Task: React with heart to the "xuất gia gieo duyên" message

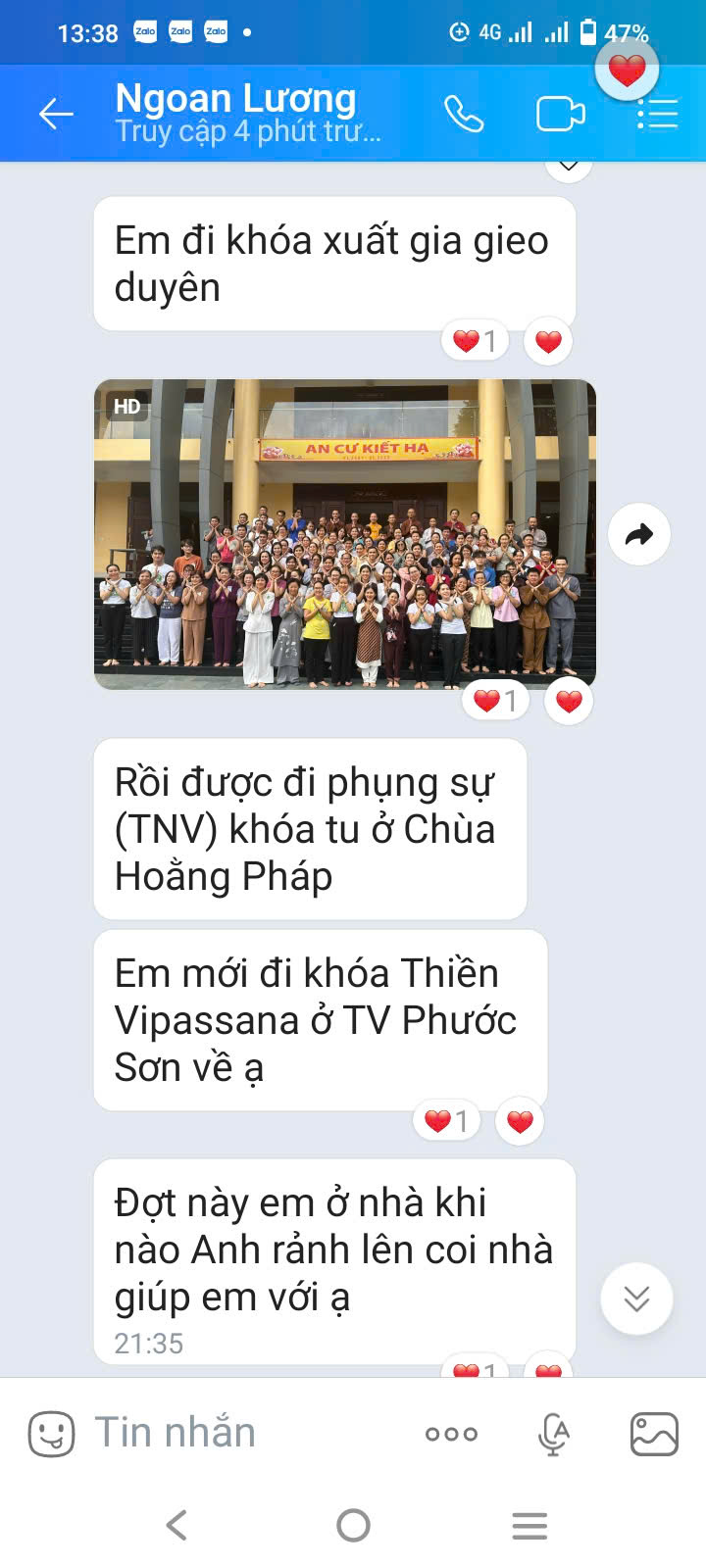Action: click(548, 341)
